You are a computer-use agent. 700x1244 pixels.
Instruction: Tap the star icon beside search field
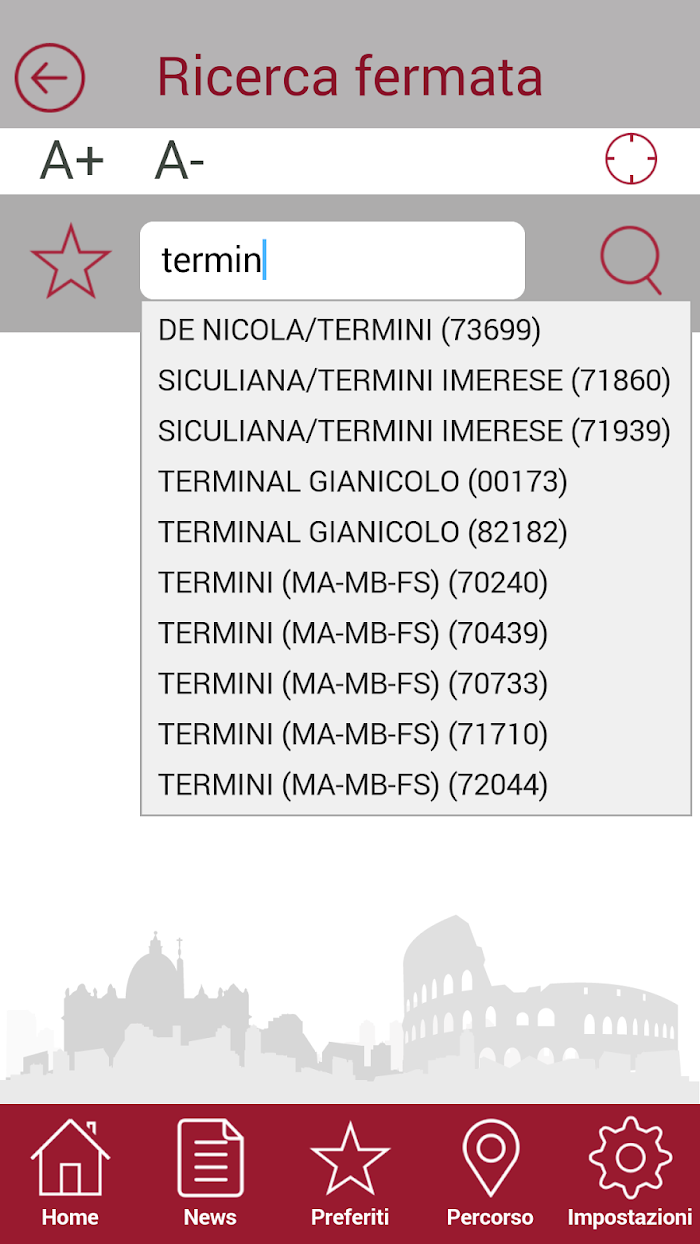(x=71, y=262)
